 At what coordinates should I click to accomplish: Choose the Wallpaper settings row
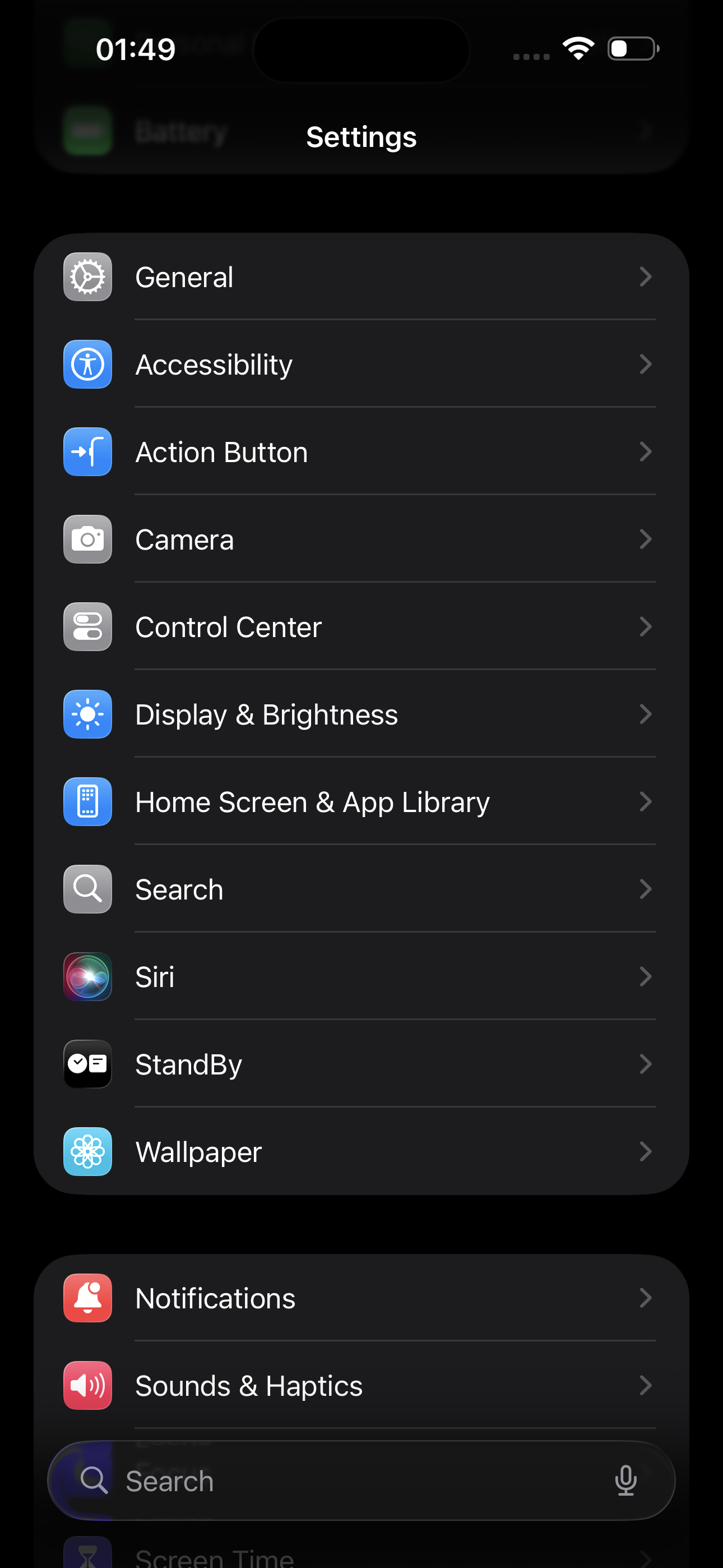tap(360, 1152)
